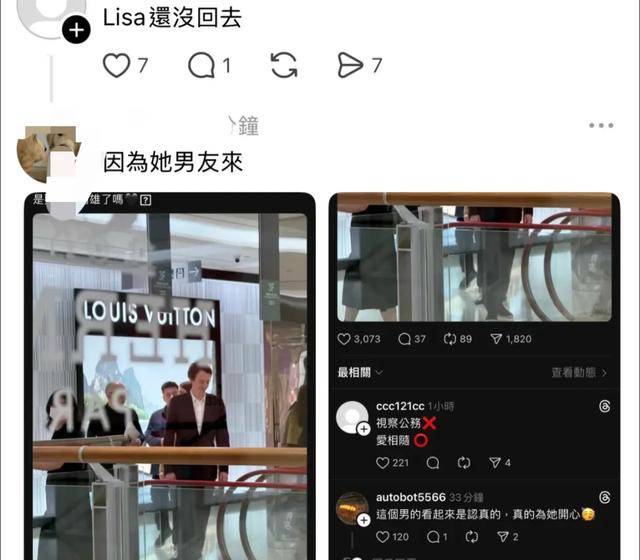640x560 pixels.
Task: Open the attached Louis Vuitton storefront photo
Action: [x=170, y=380]
